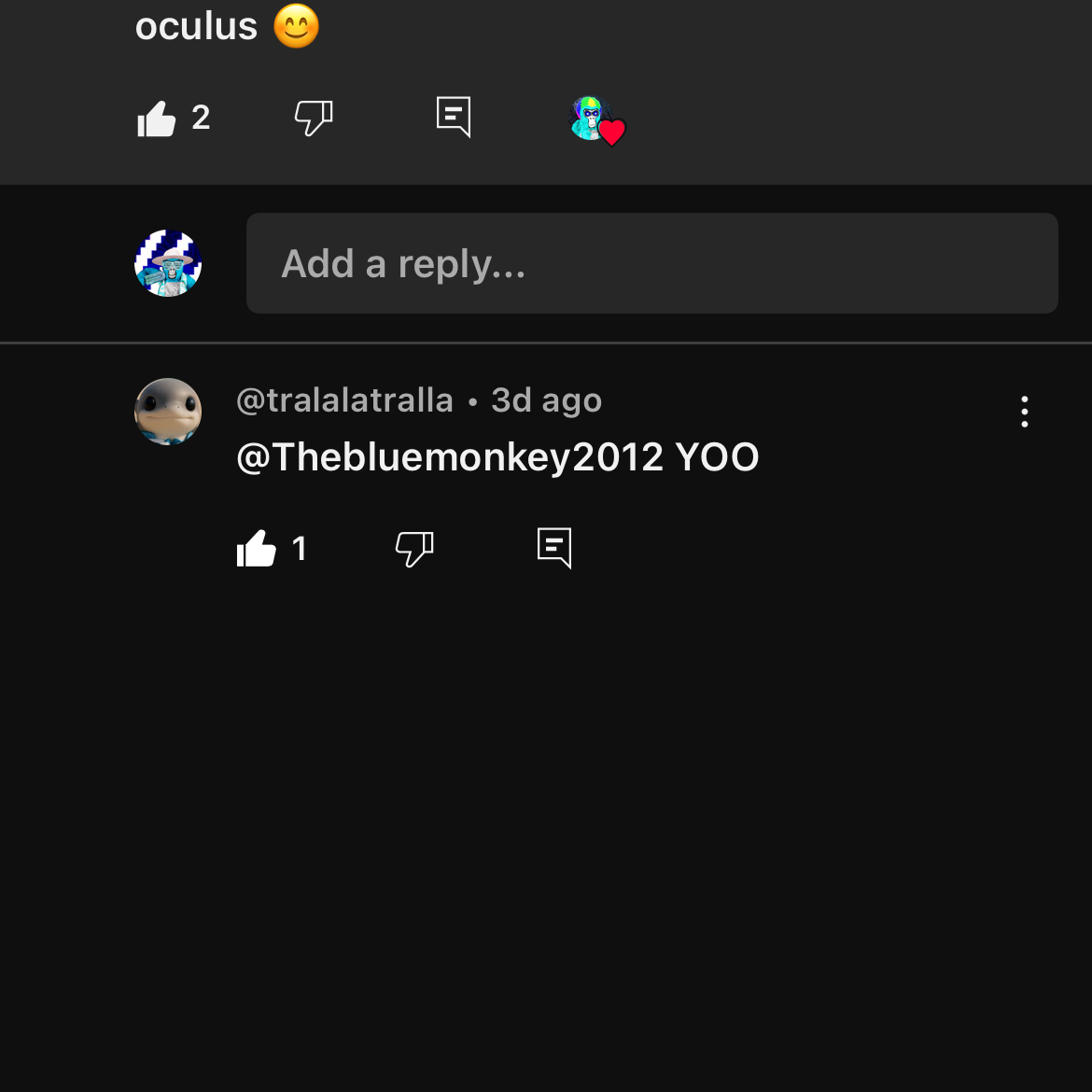Open options menu for @tralalatralla's reply

click(x=1024, y=412)
